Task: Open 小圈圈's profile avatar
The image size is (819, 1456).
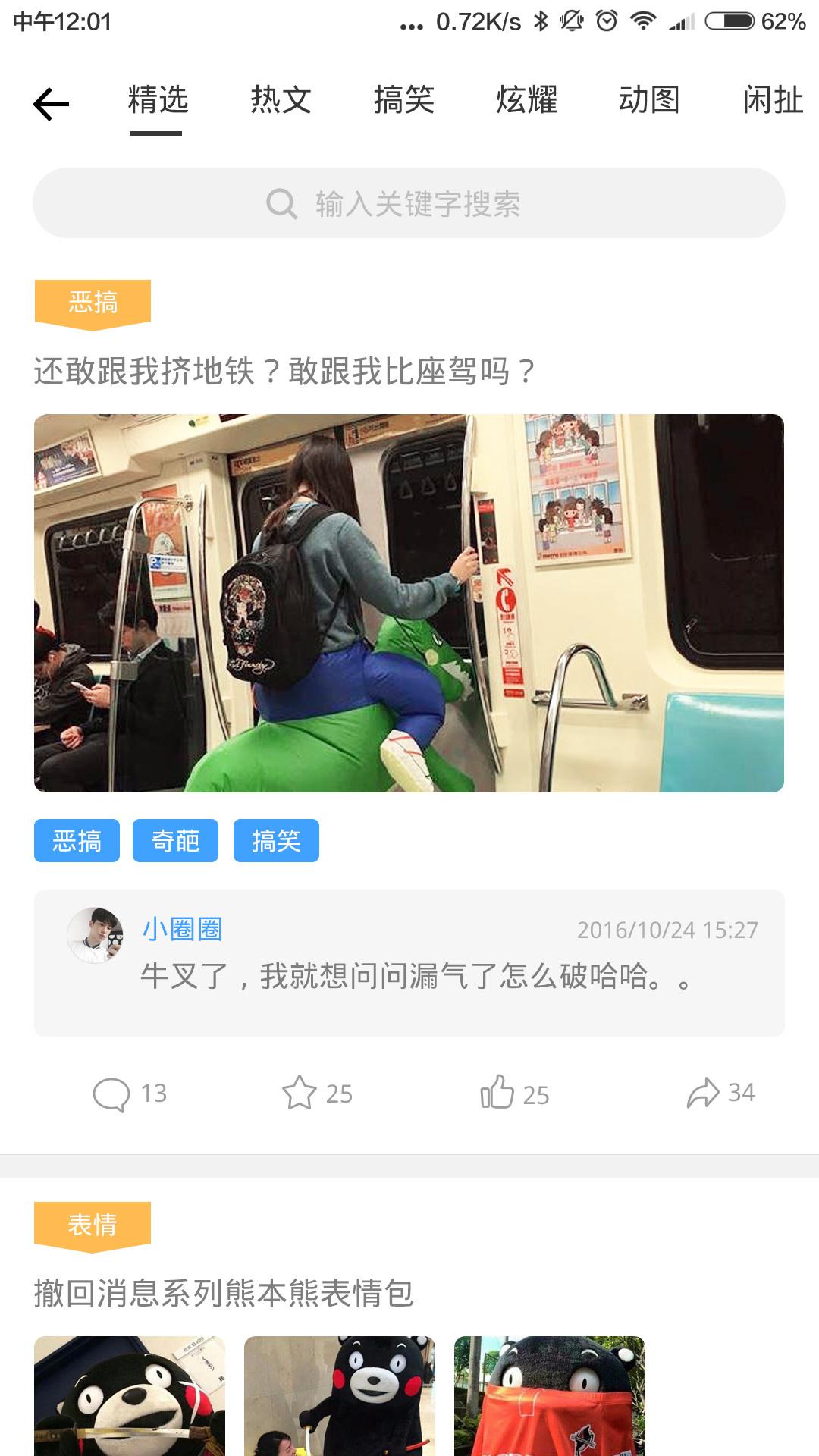Action: (x=96, y=934)
